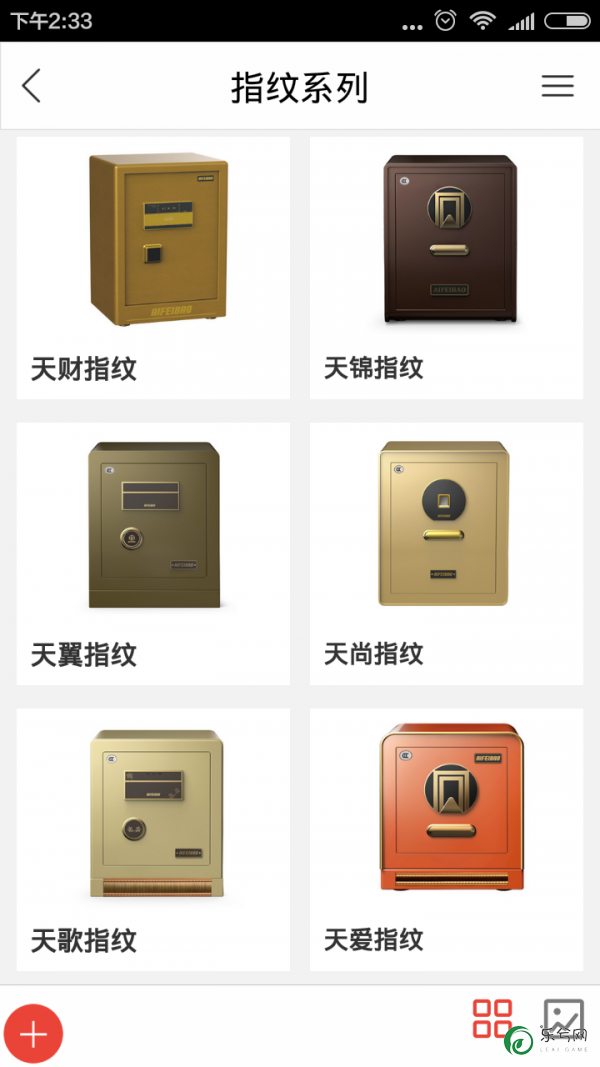This screenshot has width=600, height=1067.
Task: Switch to the grid view icon
Action: (492, 1019)
